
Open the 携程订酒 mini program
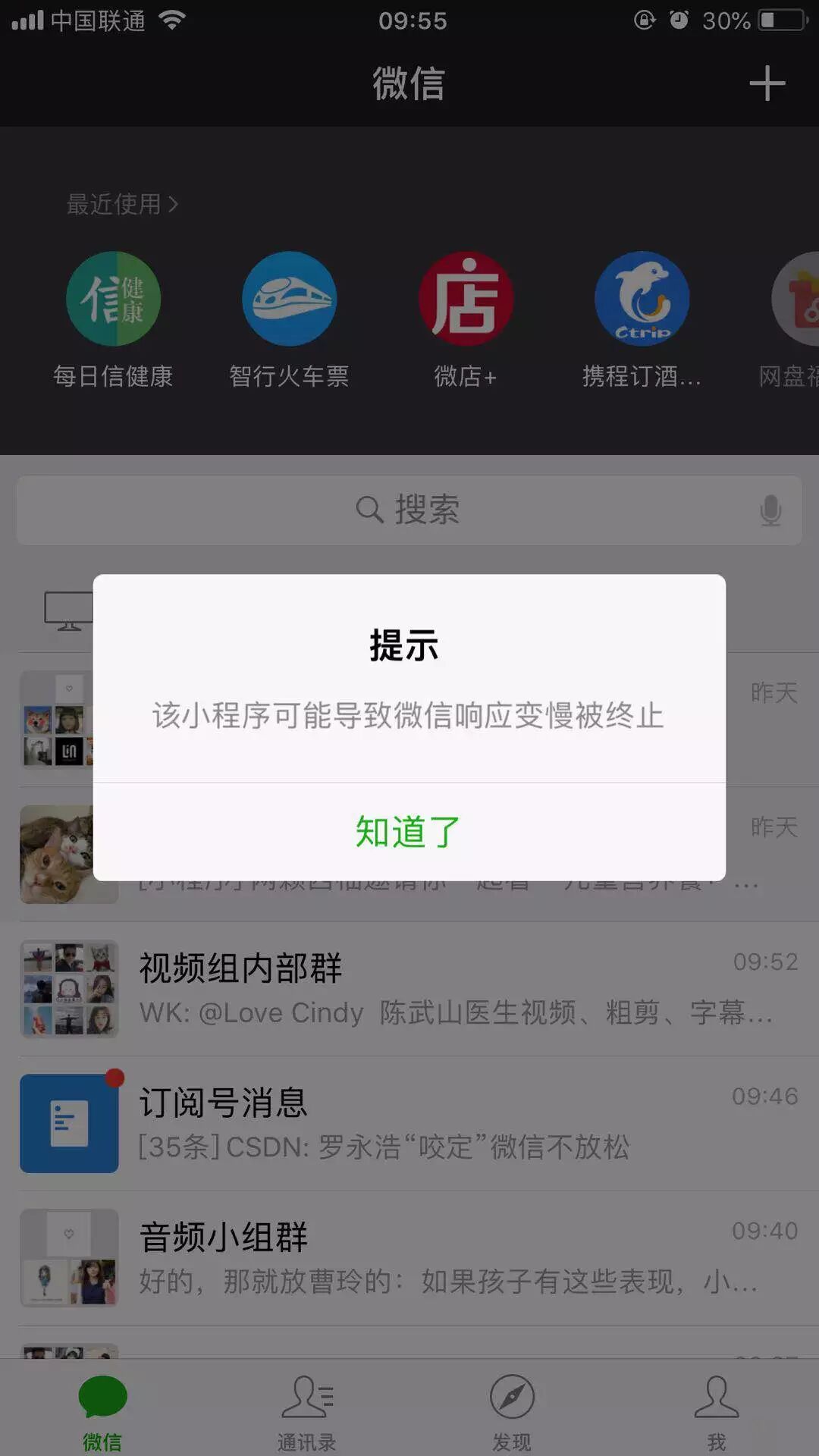click(642, 300)
